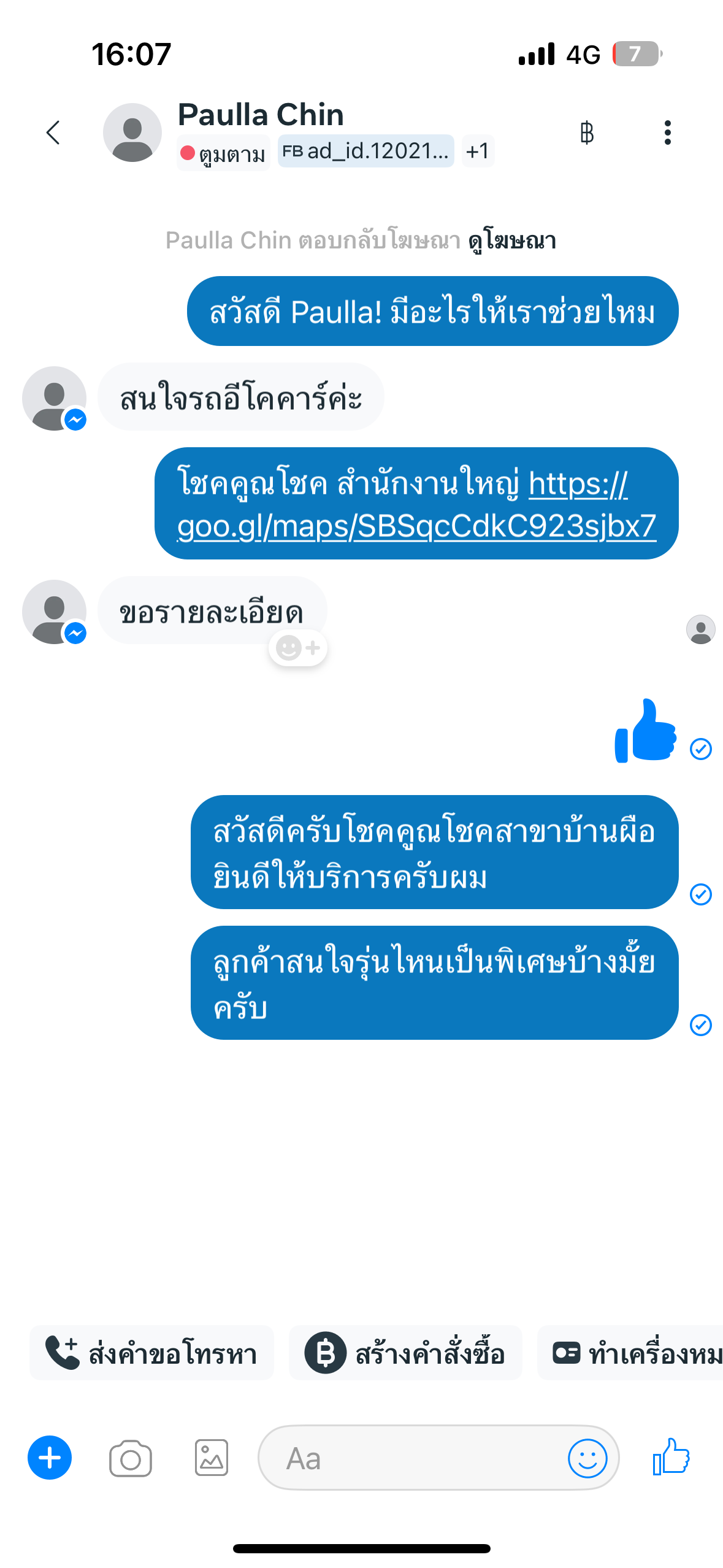The image size is (723, 1568).
Task: Open the FB ad_id tag chip
Action: click(x=365, y=151)
